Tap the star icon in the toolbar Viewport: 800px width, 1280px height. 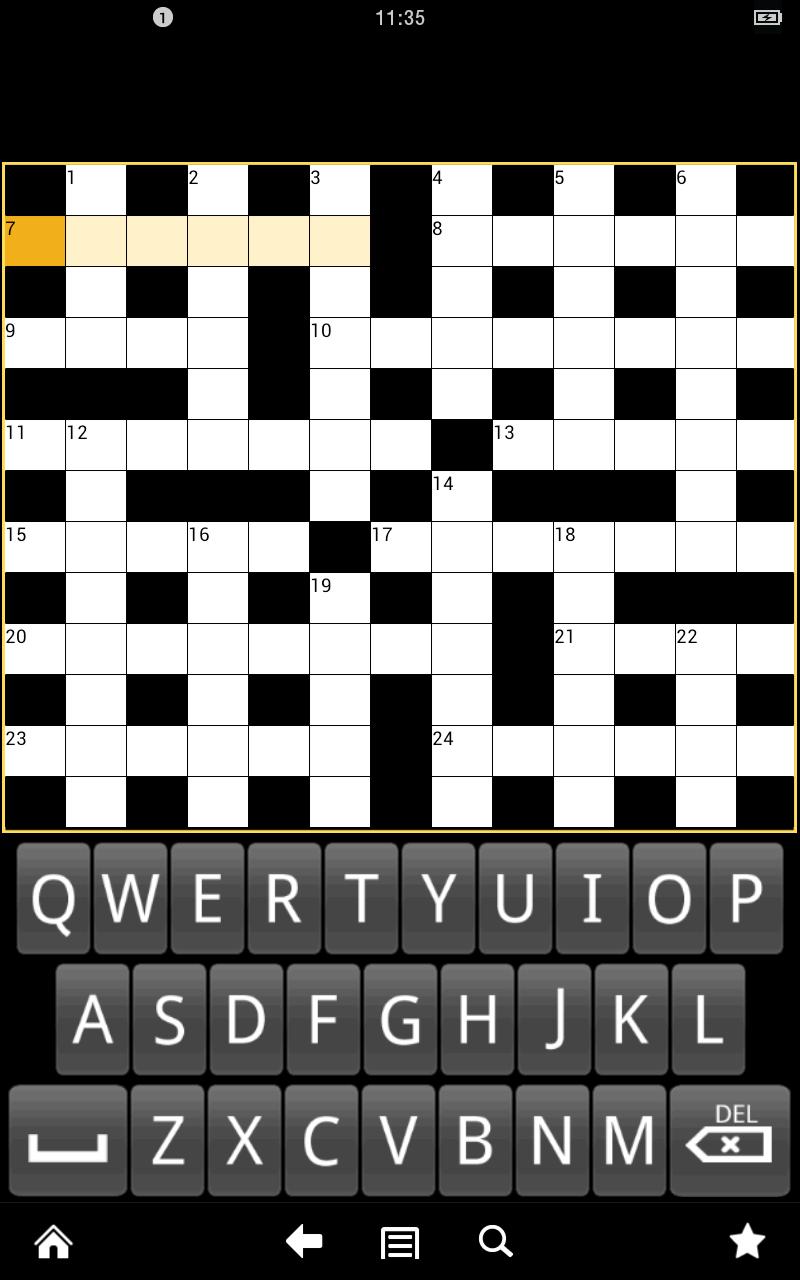[747, 1242]
